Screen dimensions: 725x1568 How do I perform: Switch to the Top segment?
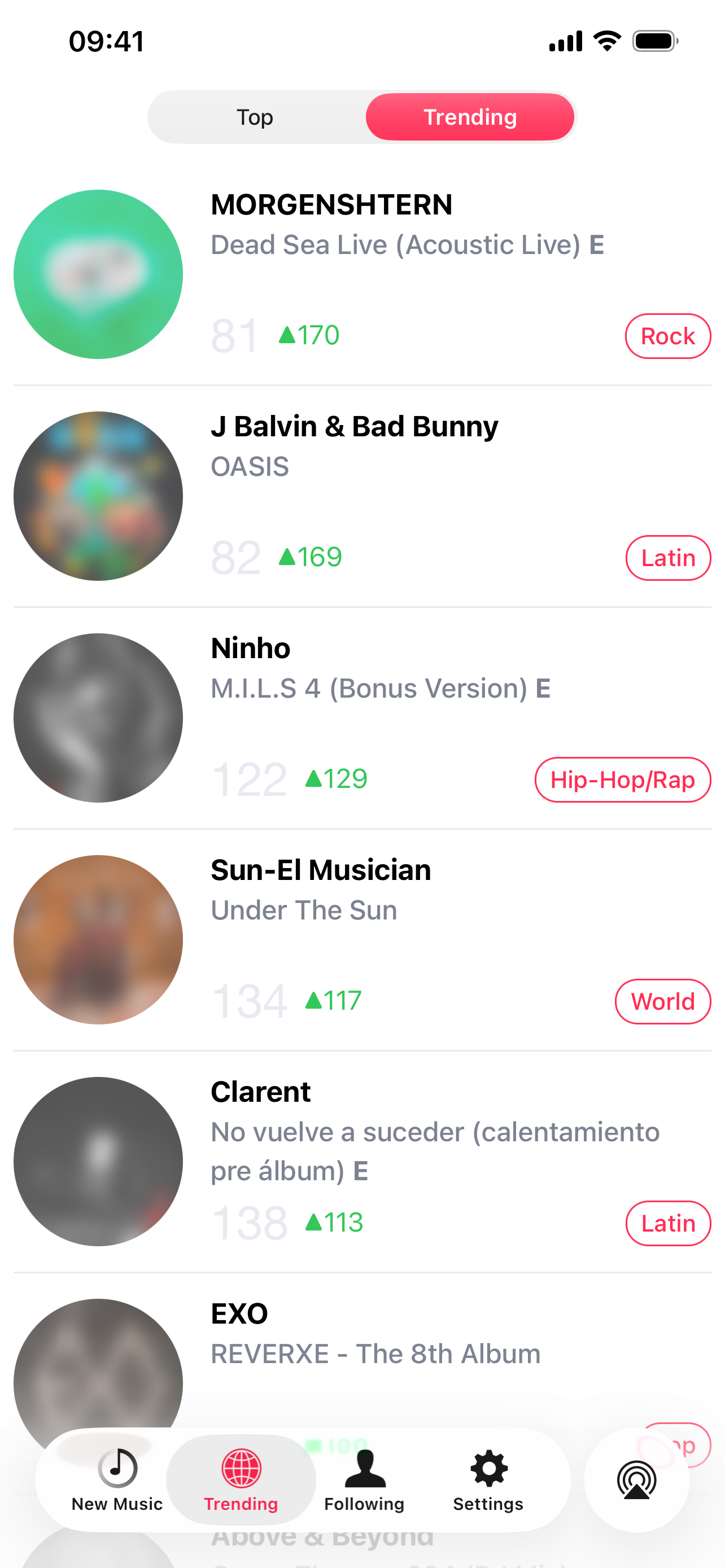coord(255,117)
